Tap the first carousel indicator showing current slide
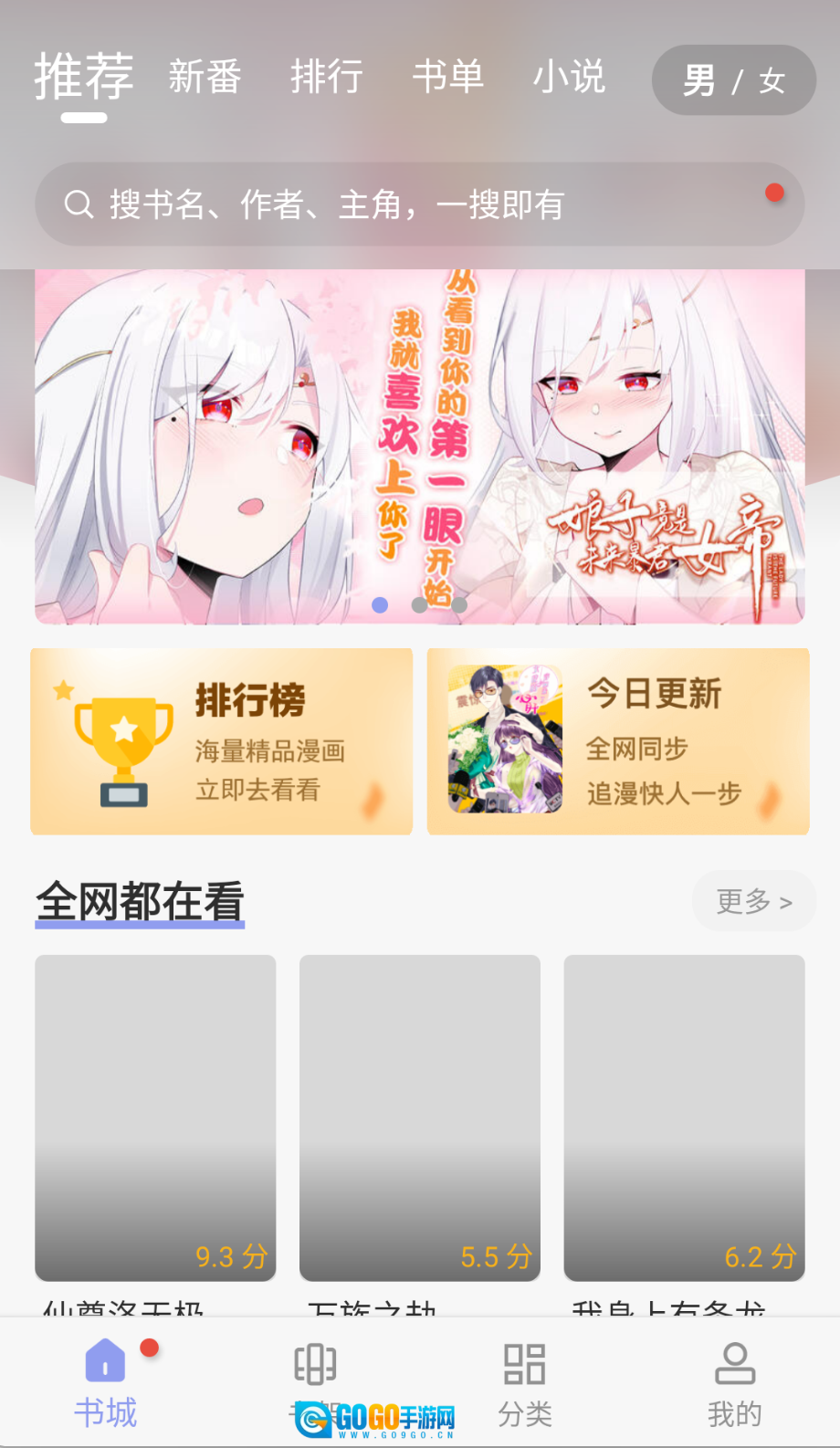840x1448 pixels. [380, 605]
